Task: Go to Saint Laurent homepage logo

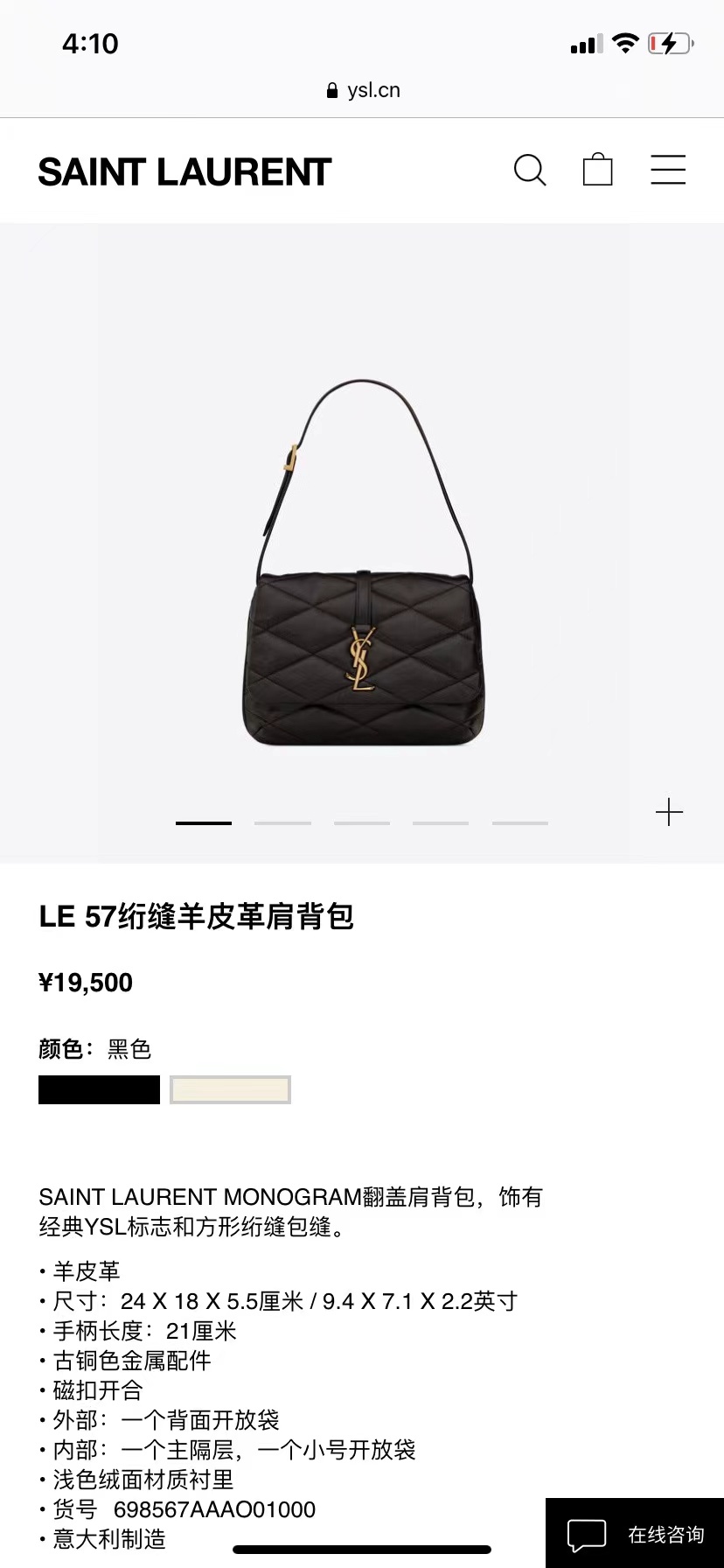Action: 184,172
